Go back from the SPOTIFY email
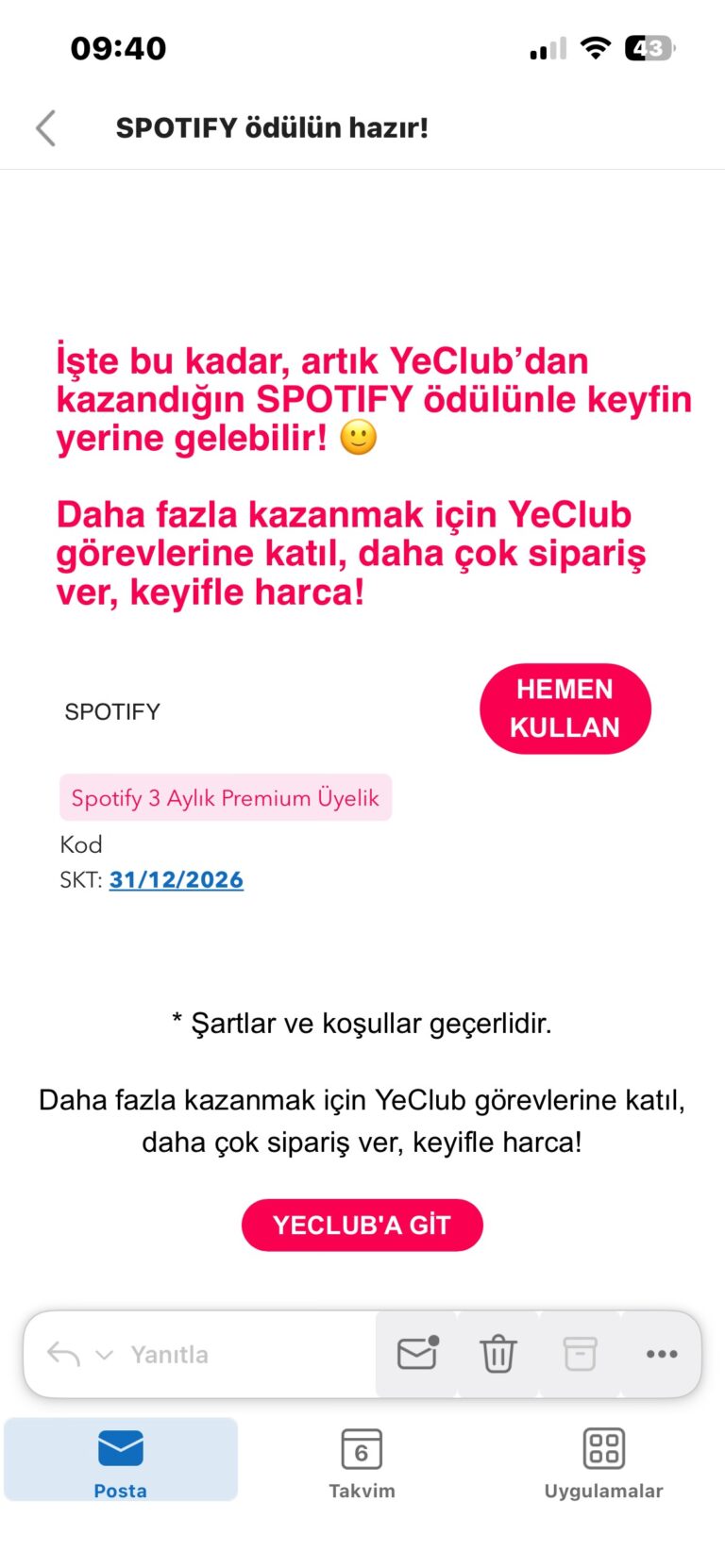Viewport: 725px width, 1568px height. pos(45,127)
